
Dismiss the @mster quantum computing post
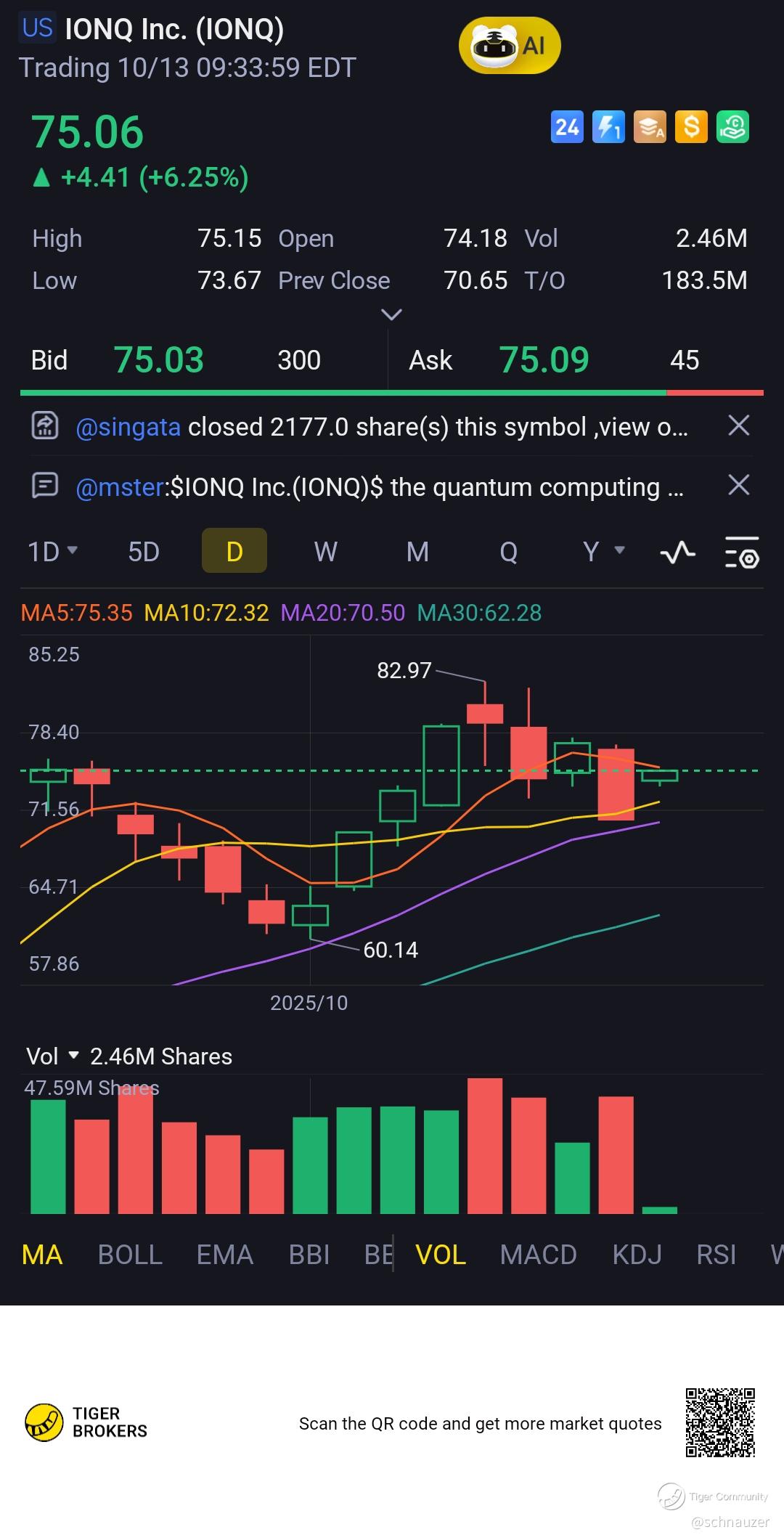click(738, 485)
